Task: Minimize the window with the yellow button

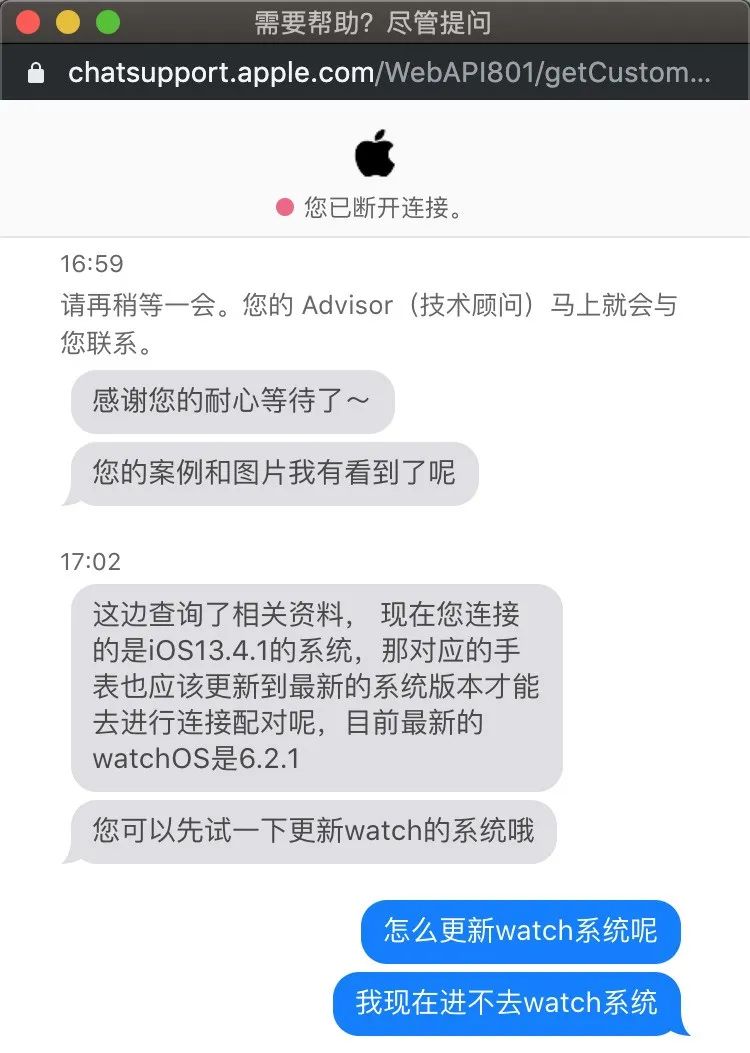Action: click(x=67, y=22)
